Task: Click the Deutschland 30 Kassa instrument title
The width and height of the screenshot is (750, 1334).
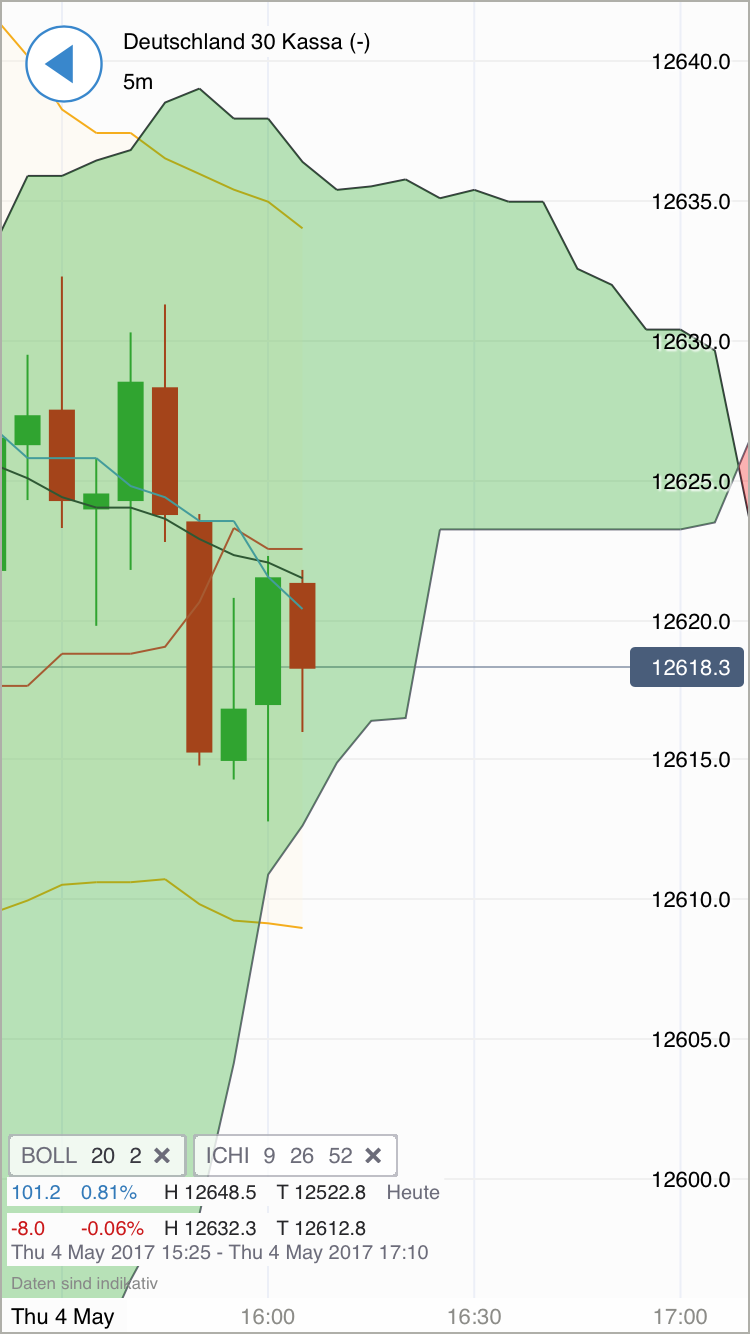Action: coord(246,42)
